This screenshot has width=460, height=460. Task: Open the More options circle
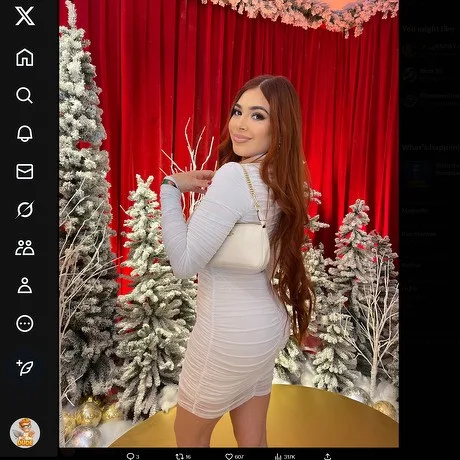[x=25, y=323]
